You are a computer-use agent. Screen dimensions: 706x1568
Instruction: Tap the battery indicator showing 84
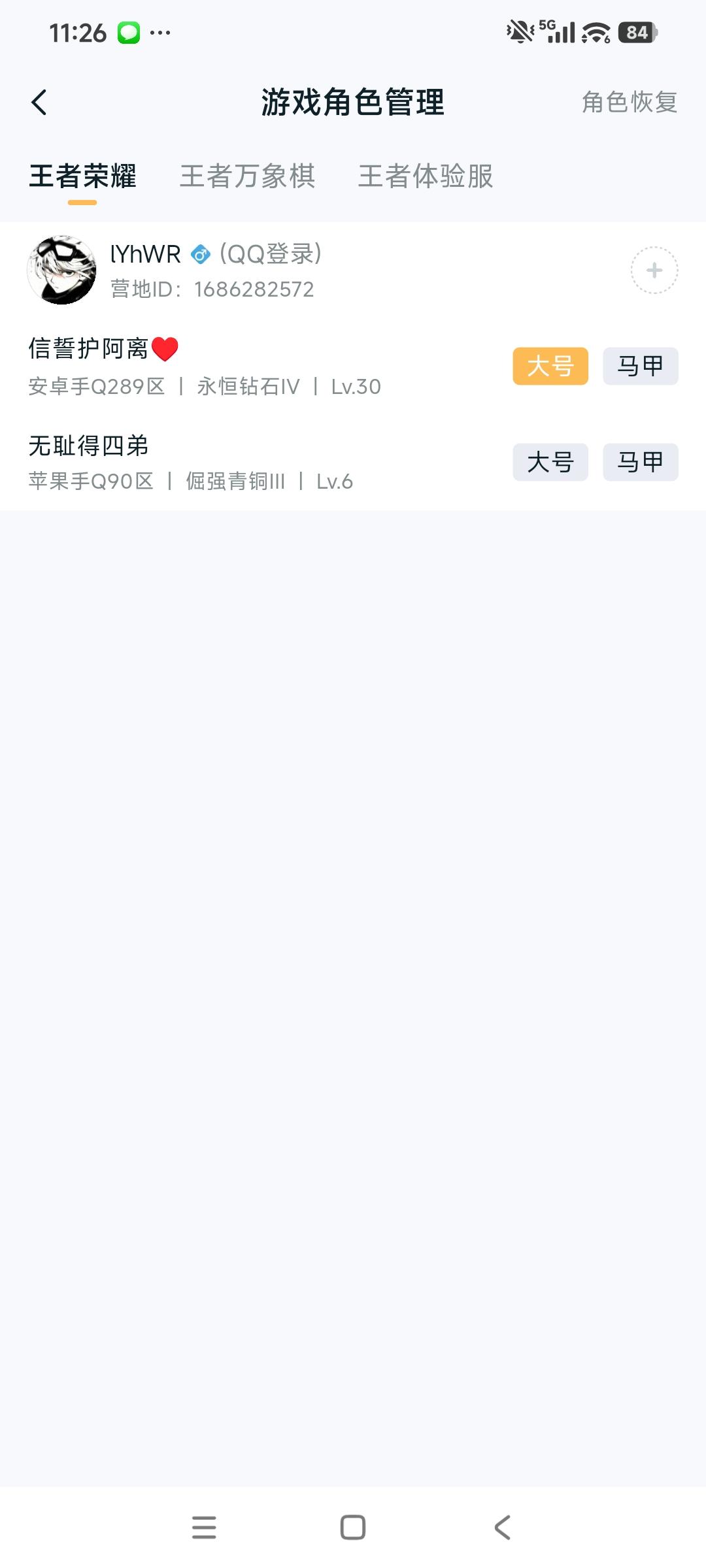[635, 31]
